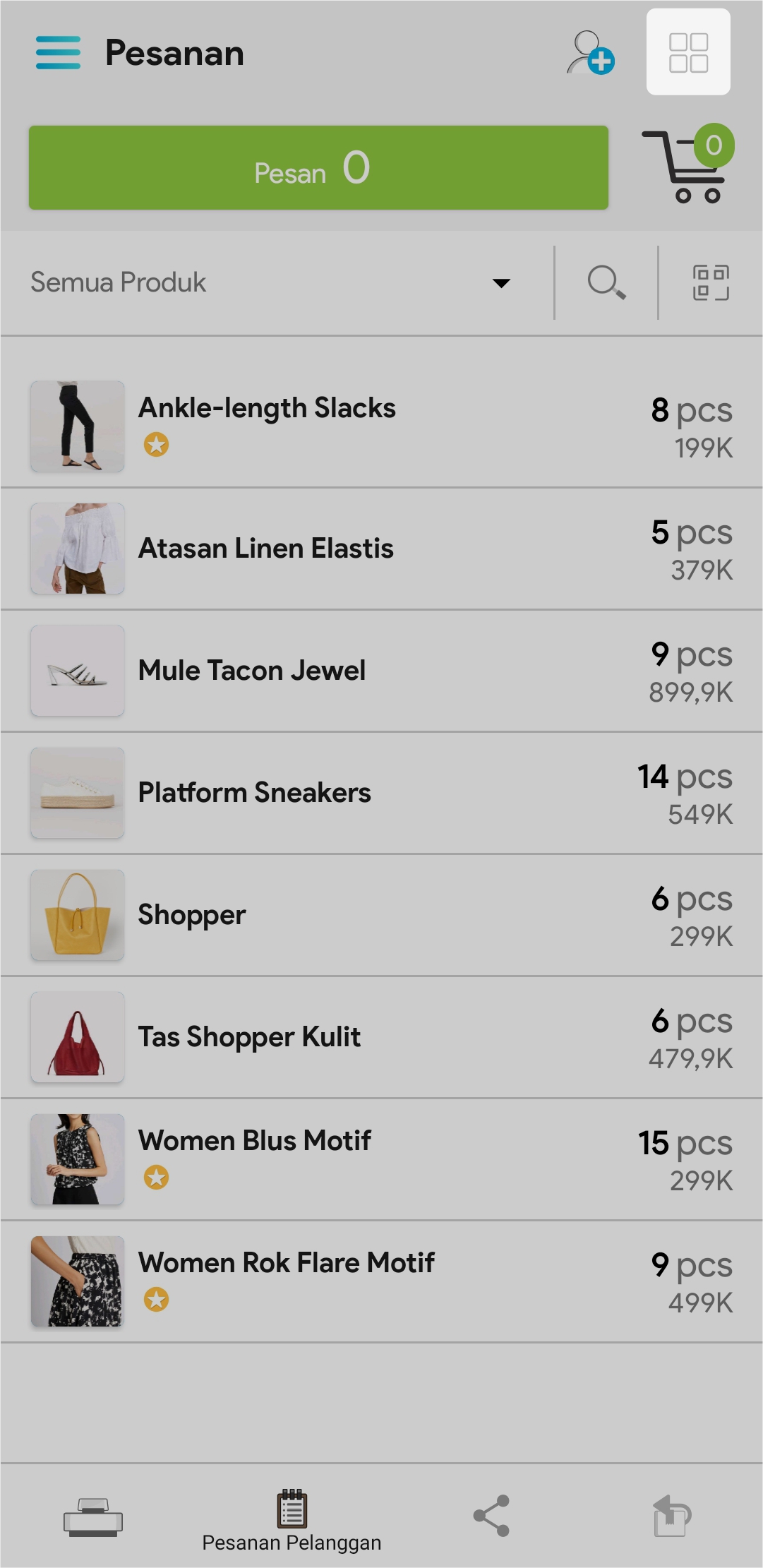Select Women Blus Motif product

[x=381, y=1159]
